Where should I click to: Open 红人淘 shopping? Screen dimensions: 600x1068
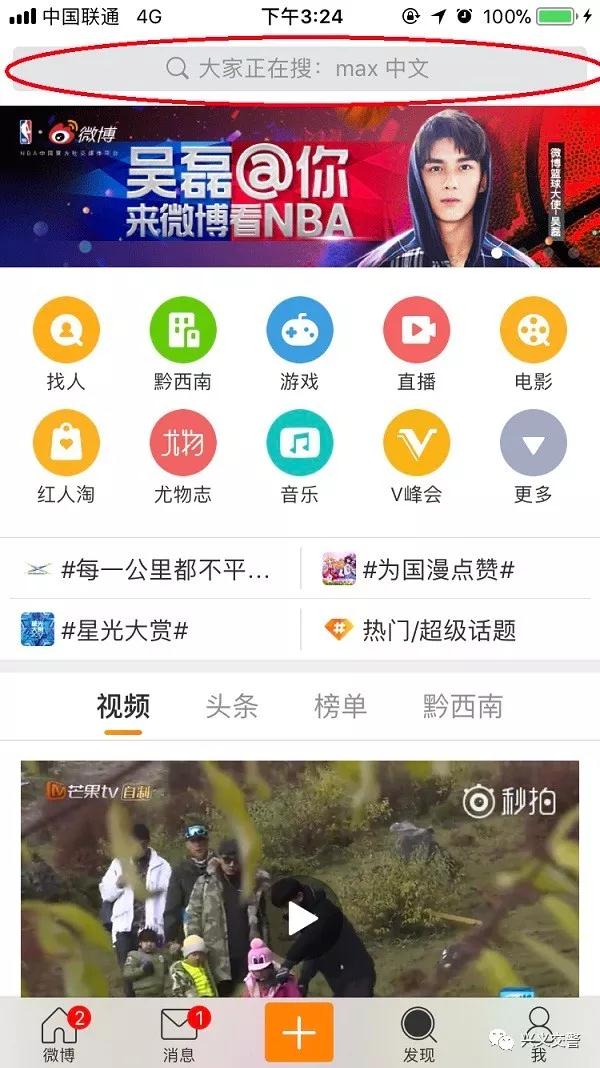(66, 444)
